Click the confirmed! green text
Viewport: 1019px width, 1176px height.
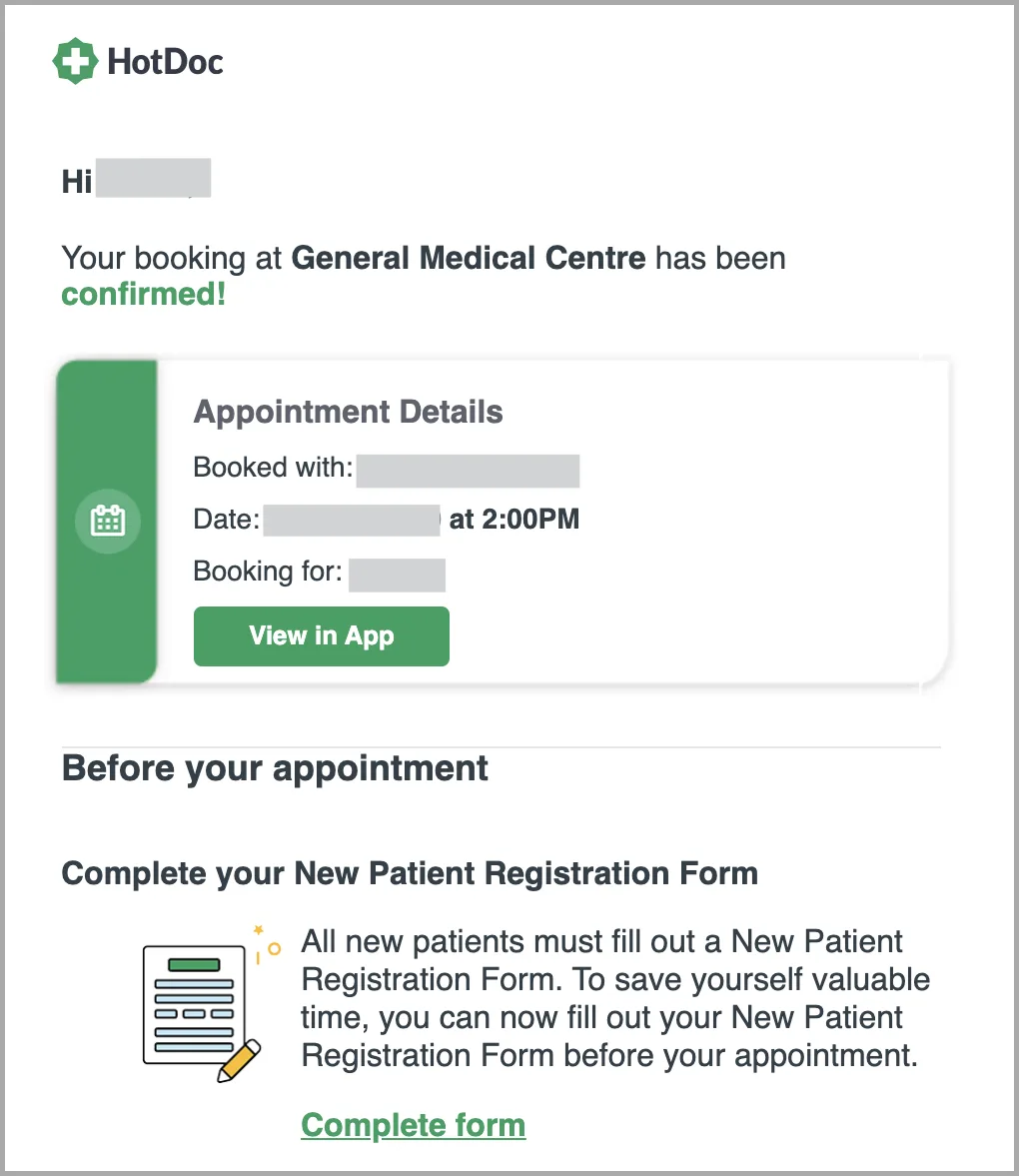[142, 294]
